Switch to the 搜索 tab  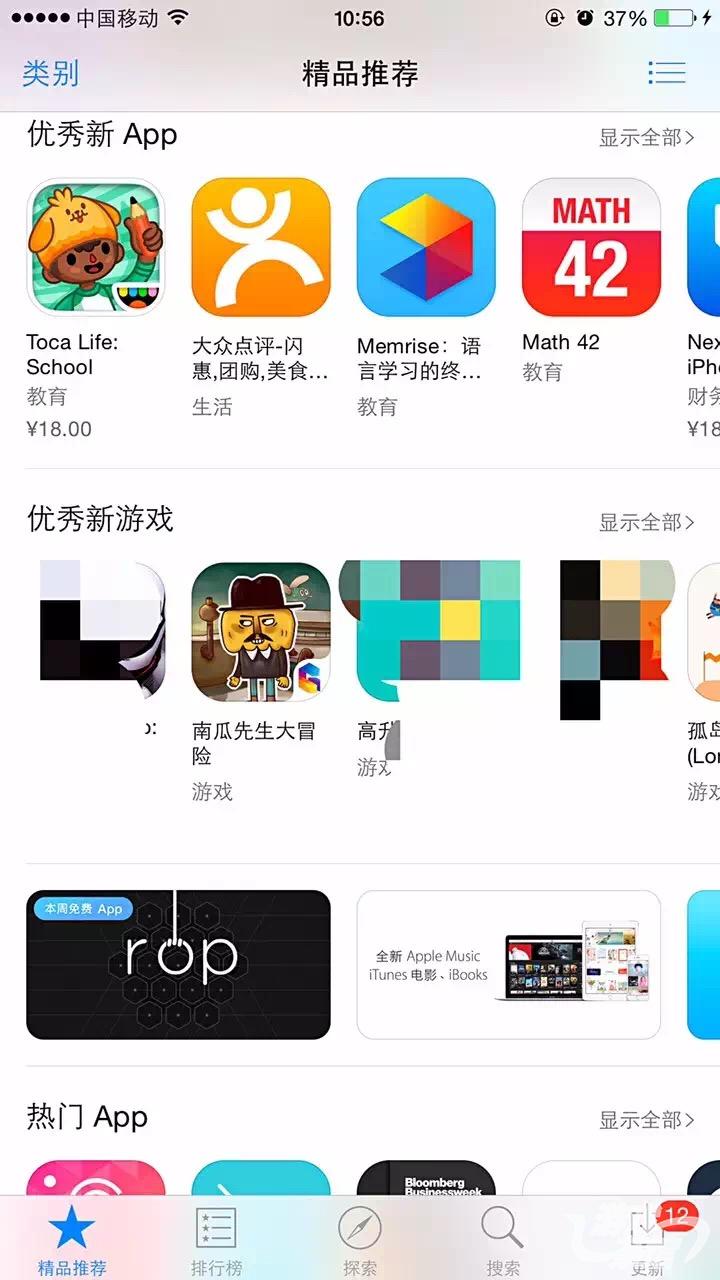(503, 1240)
